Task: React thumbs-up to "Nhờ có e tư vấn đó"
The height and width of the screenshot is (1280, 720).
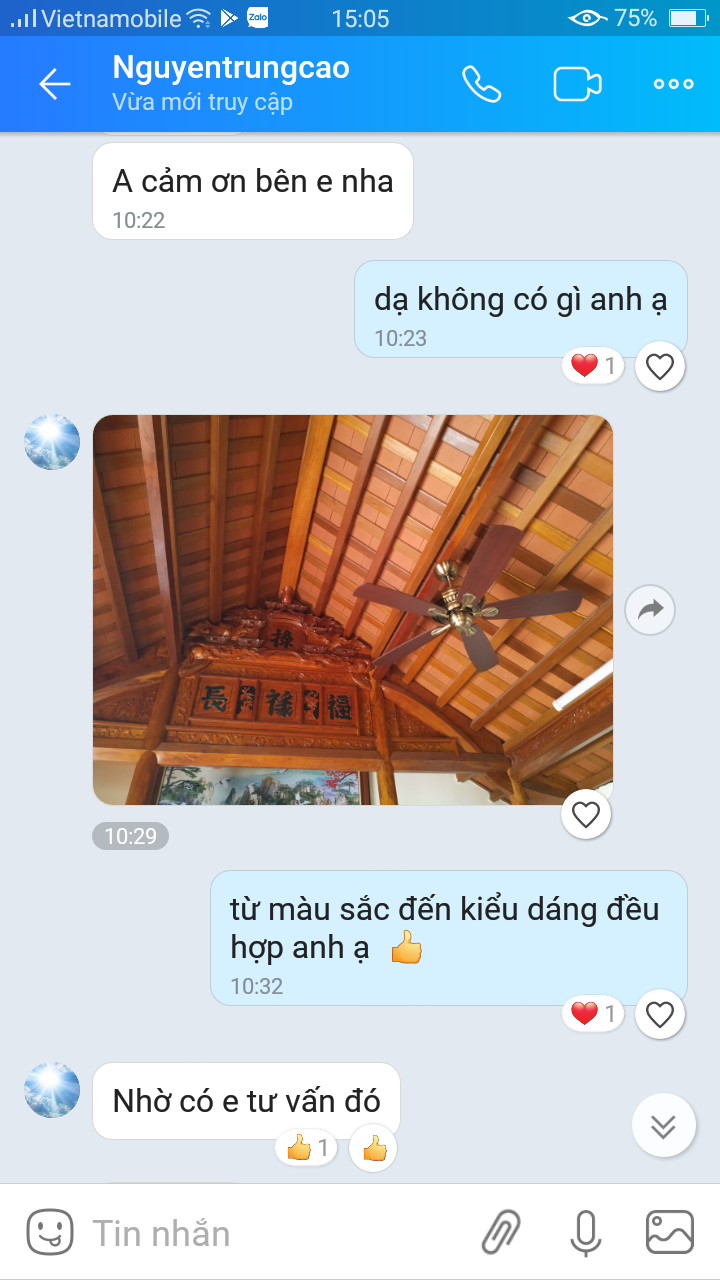Action: click(374, 1149)
